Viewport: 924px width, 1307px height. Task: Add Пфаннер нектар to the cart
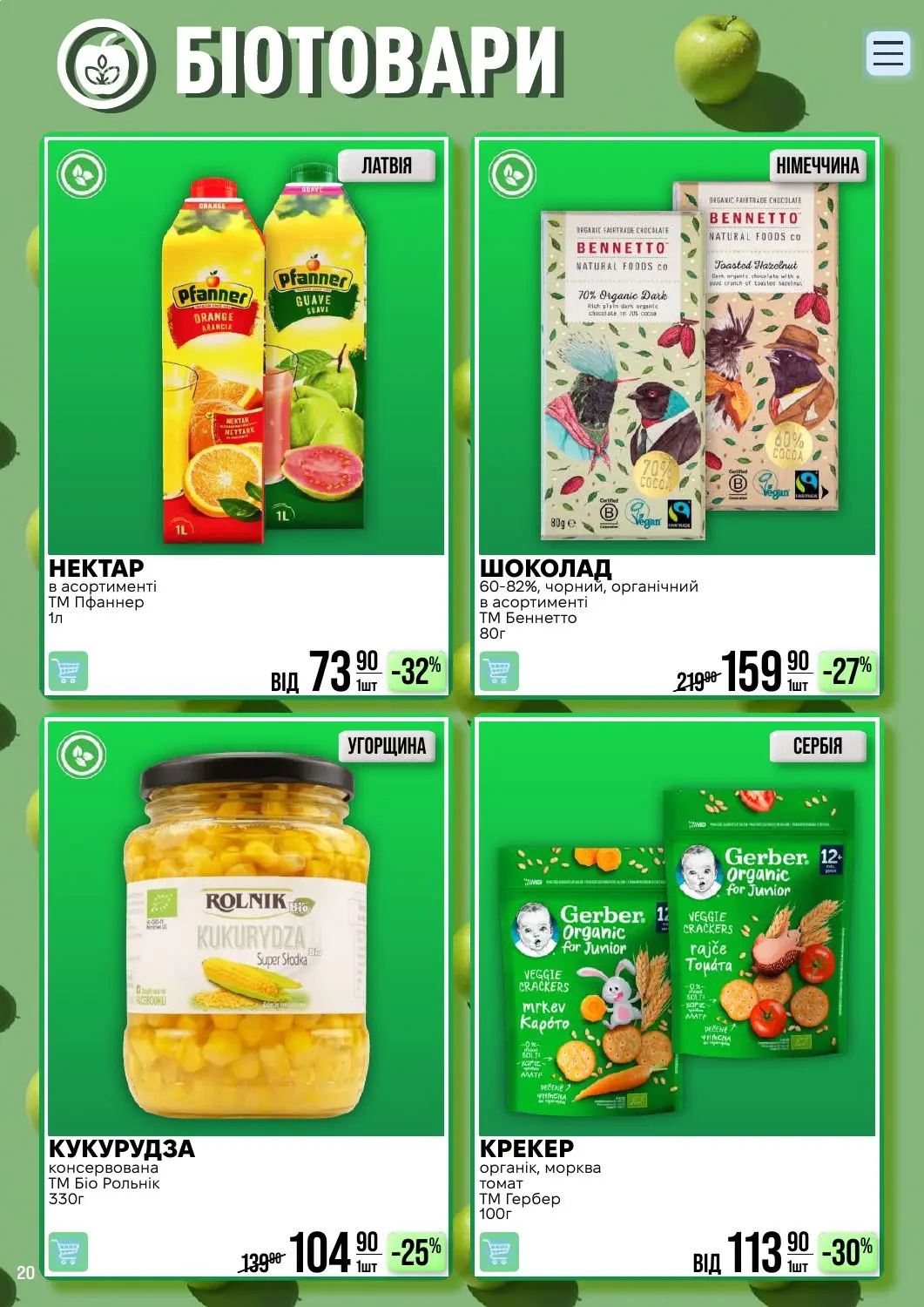point(68,671)
